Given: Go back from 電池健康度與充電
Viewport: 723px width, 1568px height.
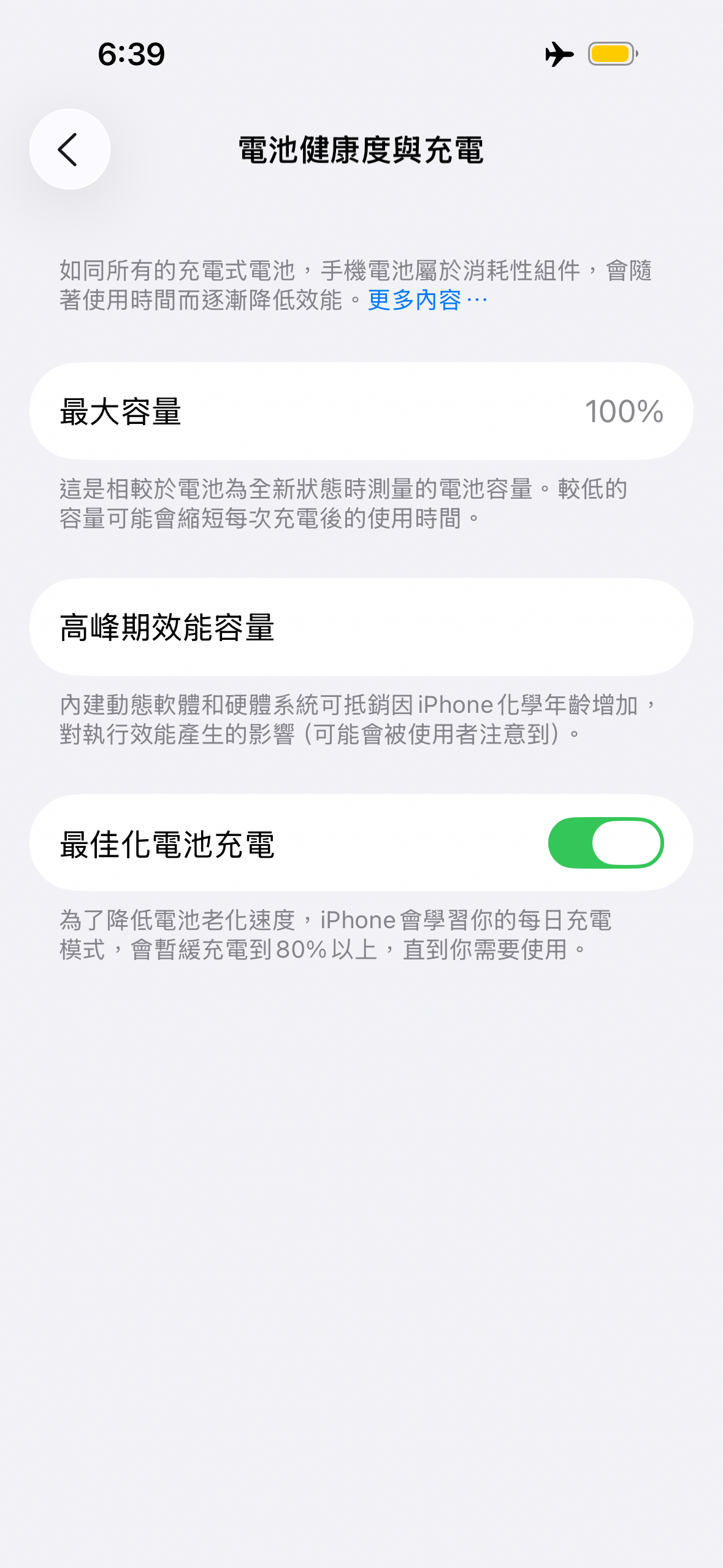Looking at the screenshot, I should pyautogui.click(x=69, y=149).
